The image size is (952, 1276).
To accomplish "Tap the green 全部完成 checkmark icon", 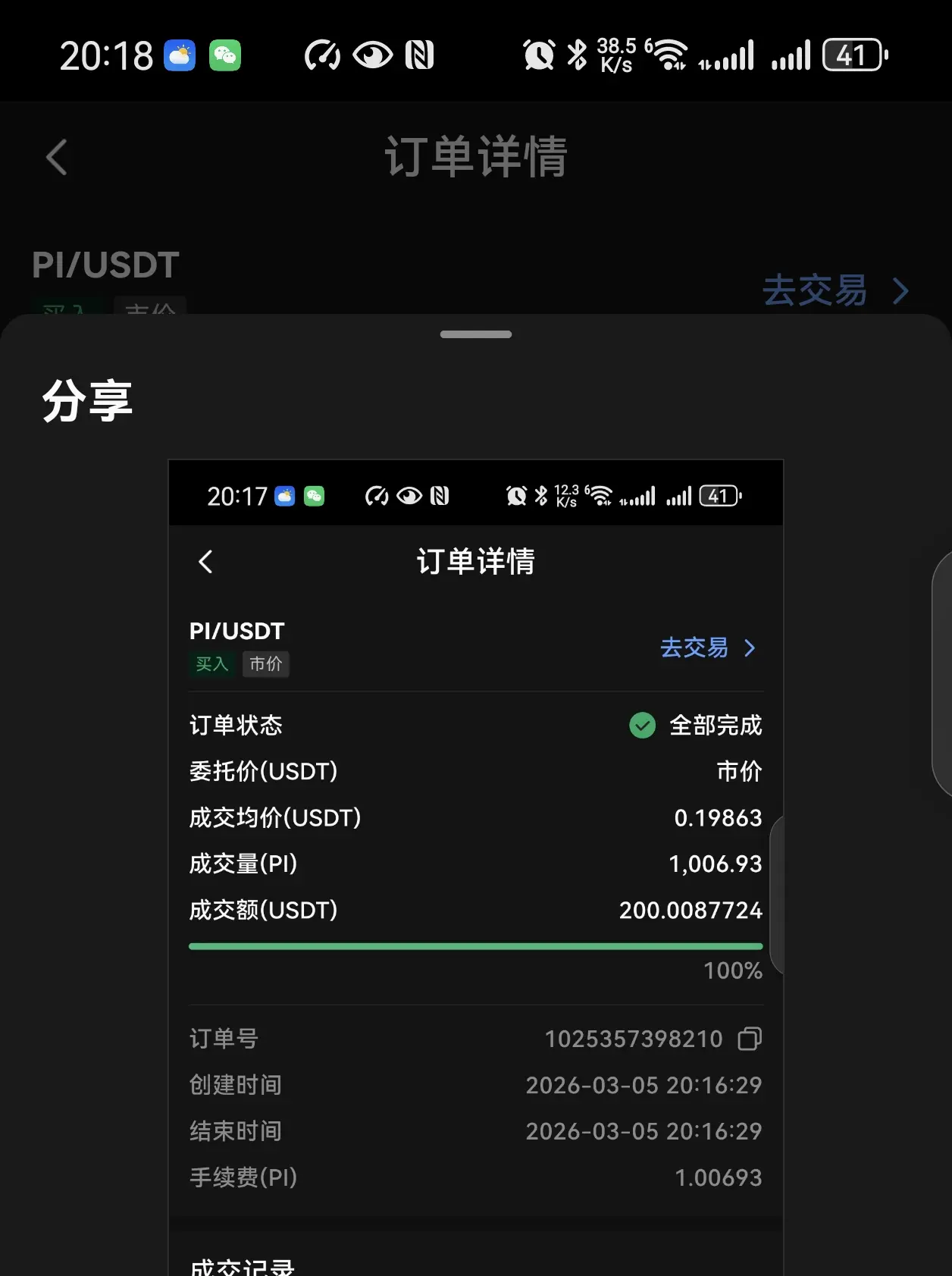I will tap(642, 726).
